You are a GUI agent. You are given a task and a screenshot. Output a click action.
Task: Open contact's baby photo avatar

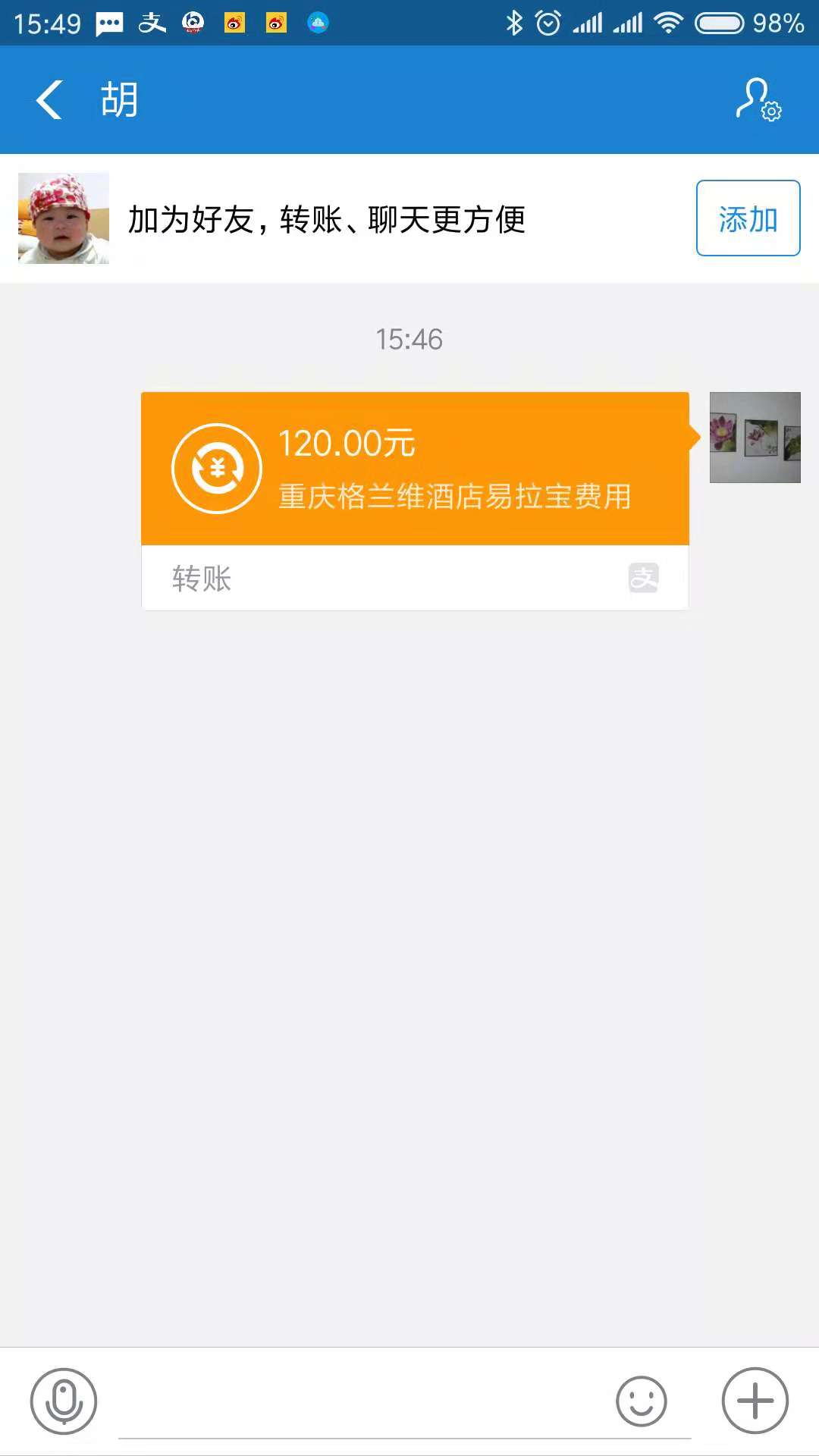[x=64, y=218]
